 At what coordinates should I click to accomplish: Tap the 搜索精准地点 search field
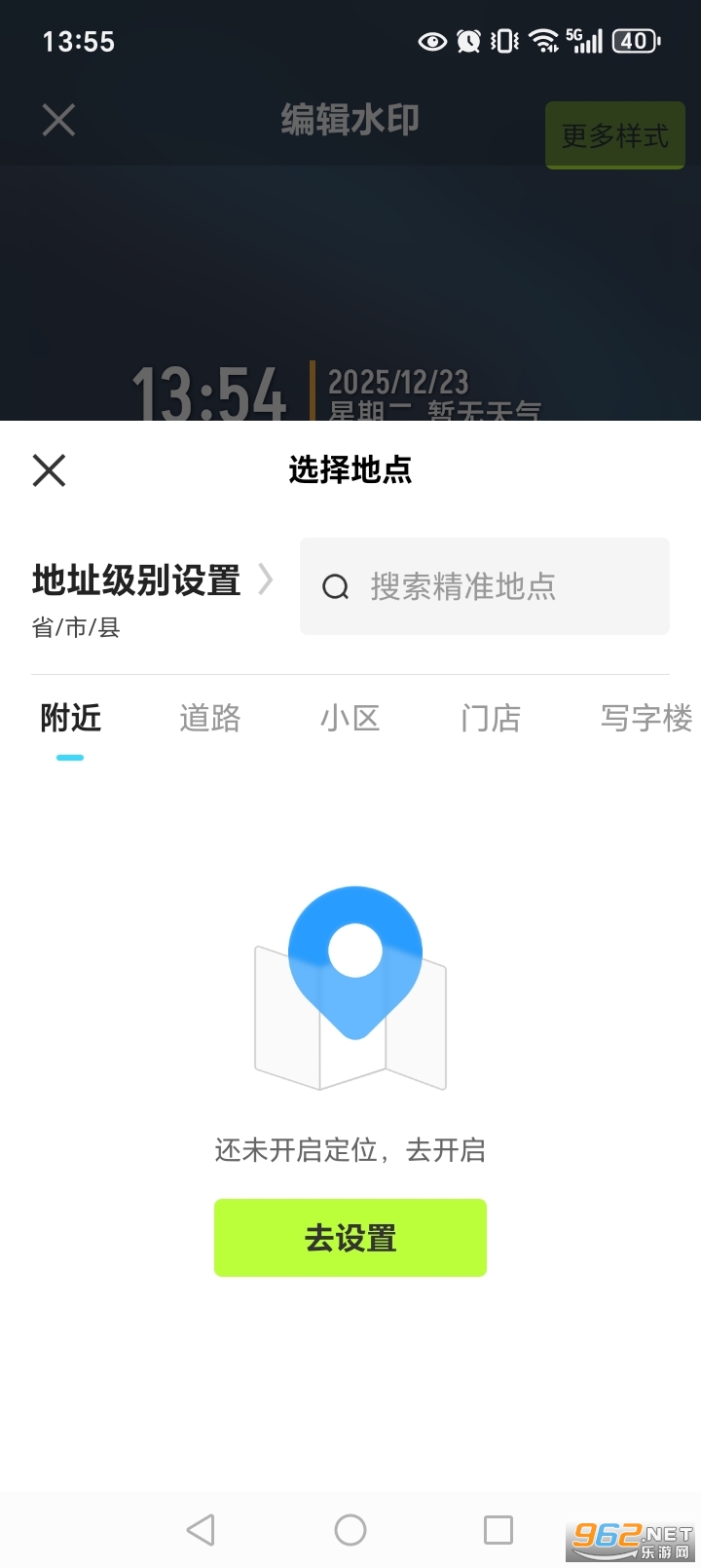pyautogui.click(x=467, y=586)
